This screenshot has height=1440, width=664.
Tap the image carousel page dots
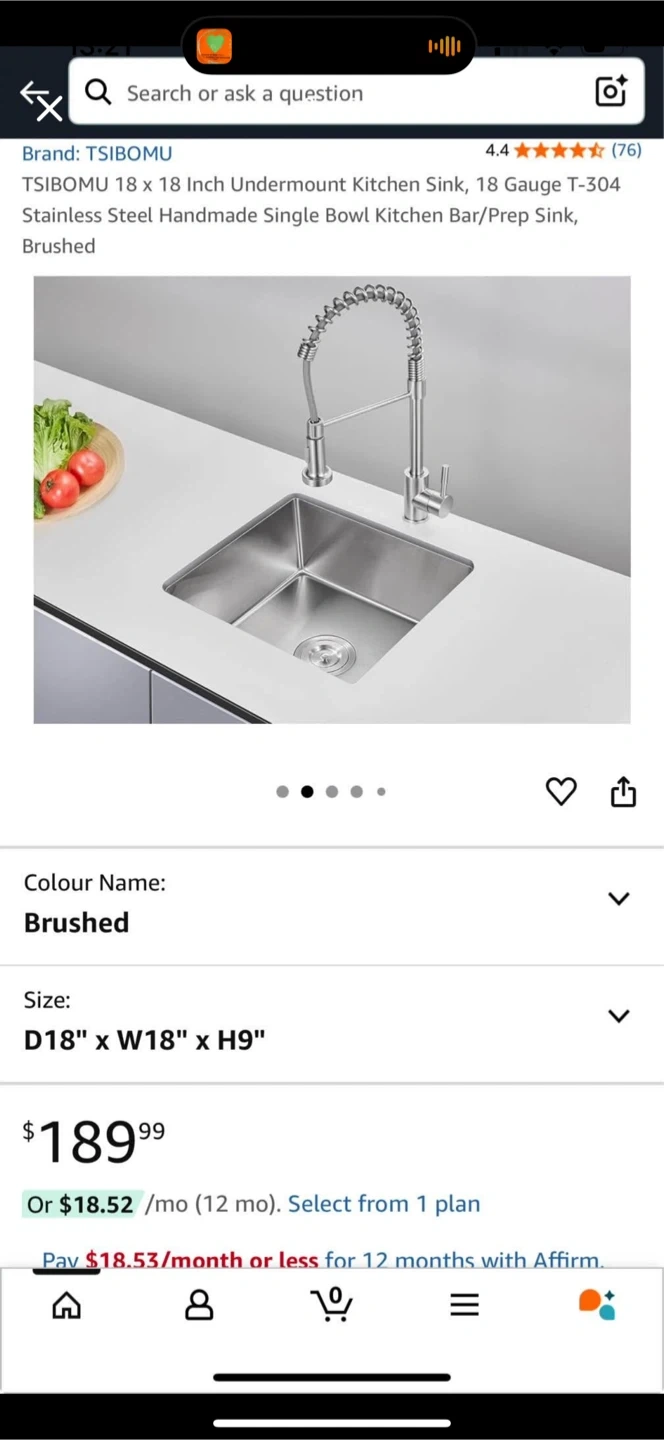click(331, 792)
